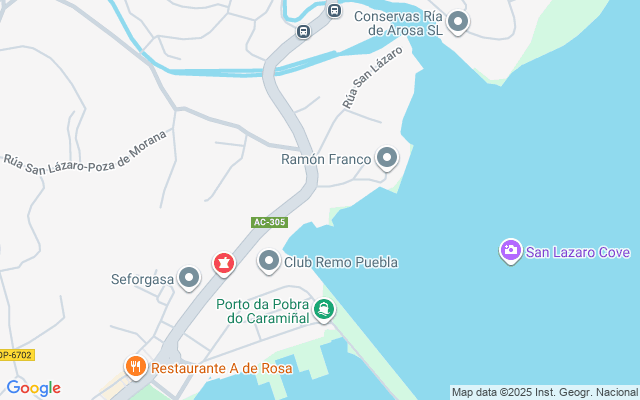Open Porto da Pobra do Caramiñal marker
This screenshot has height=400, width=640.
coord(323,310)
